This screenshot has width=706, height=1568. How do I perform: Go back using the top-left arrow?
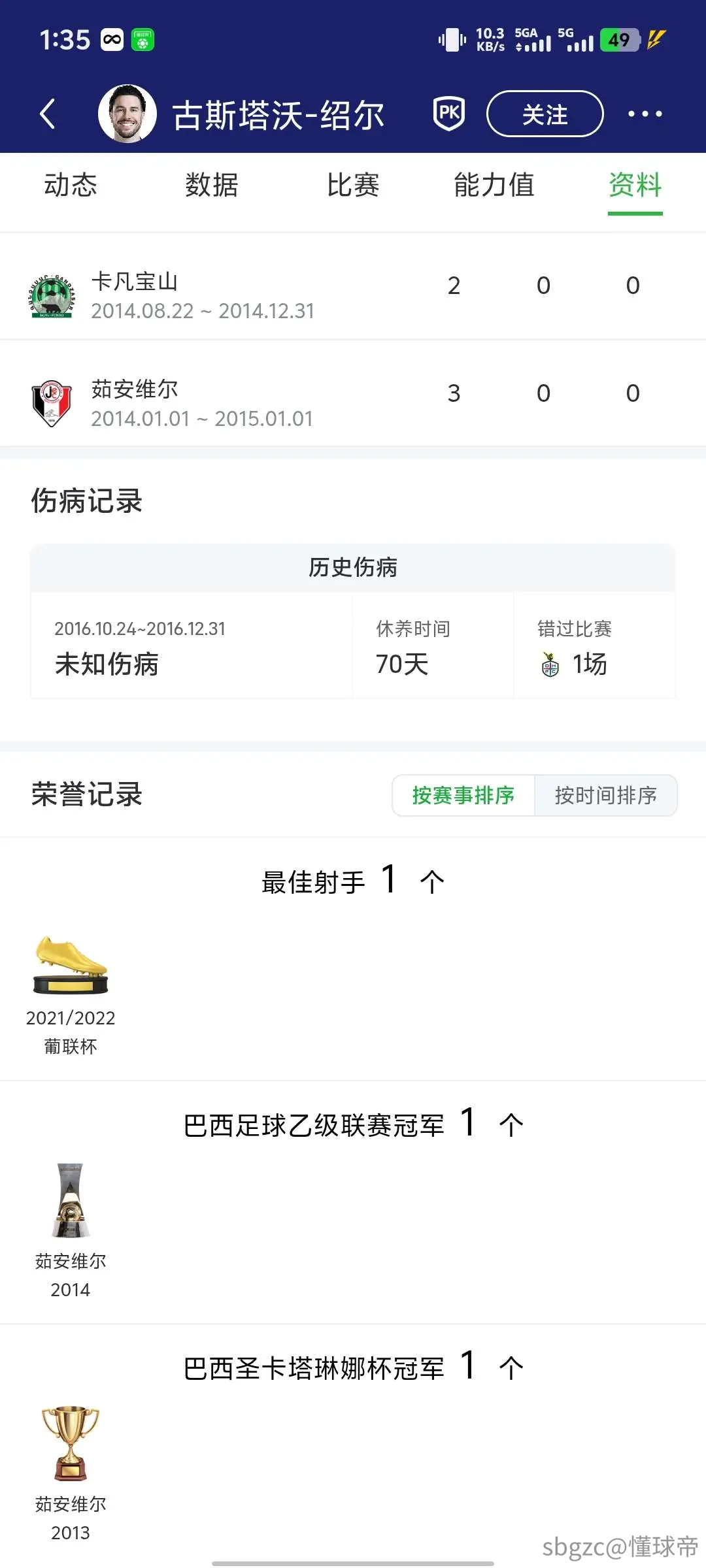click(x=47, y=114)
